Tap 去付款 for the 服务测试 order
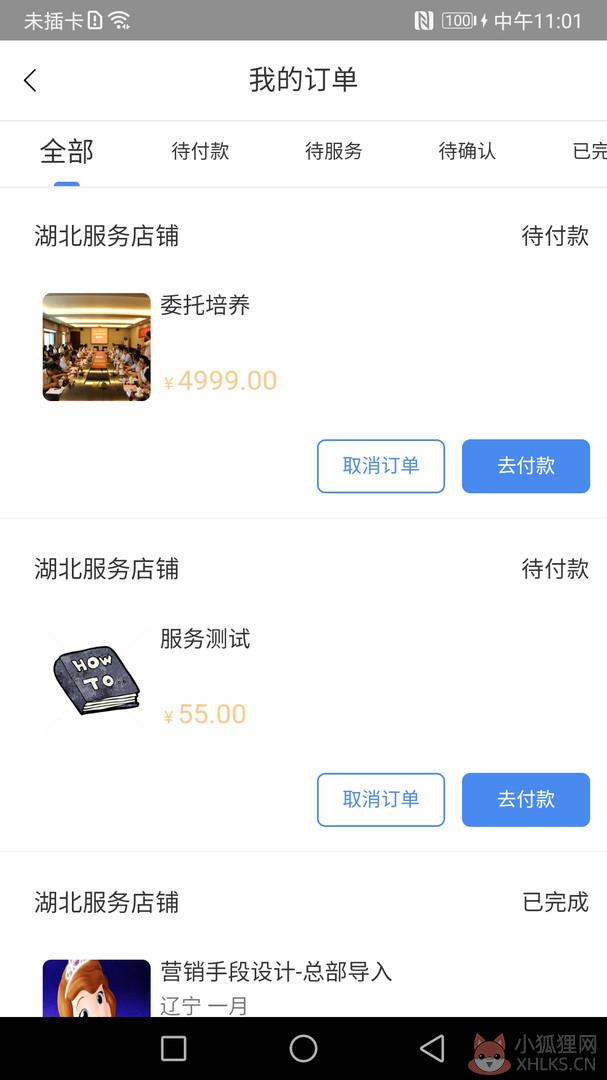The image size is (607, 1080). coord(526,800)
